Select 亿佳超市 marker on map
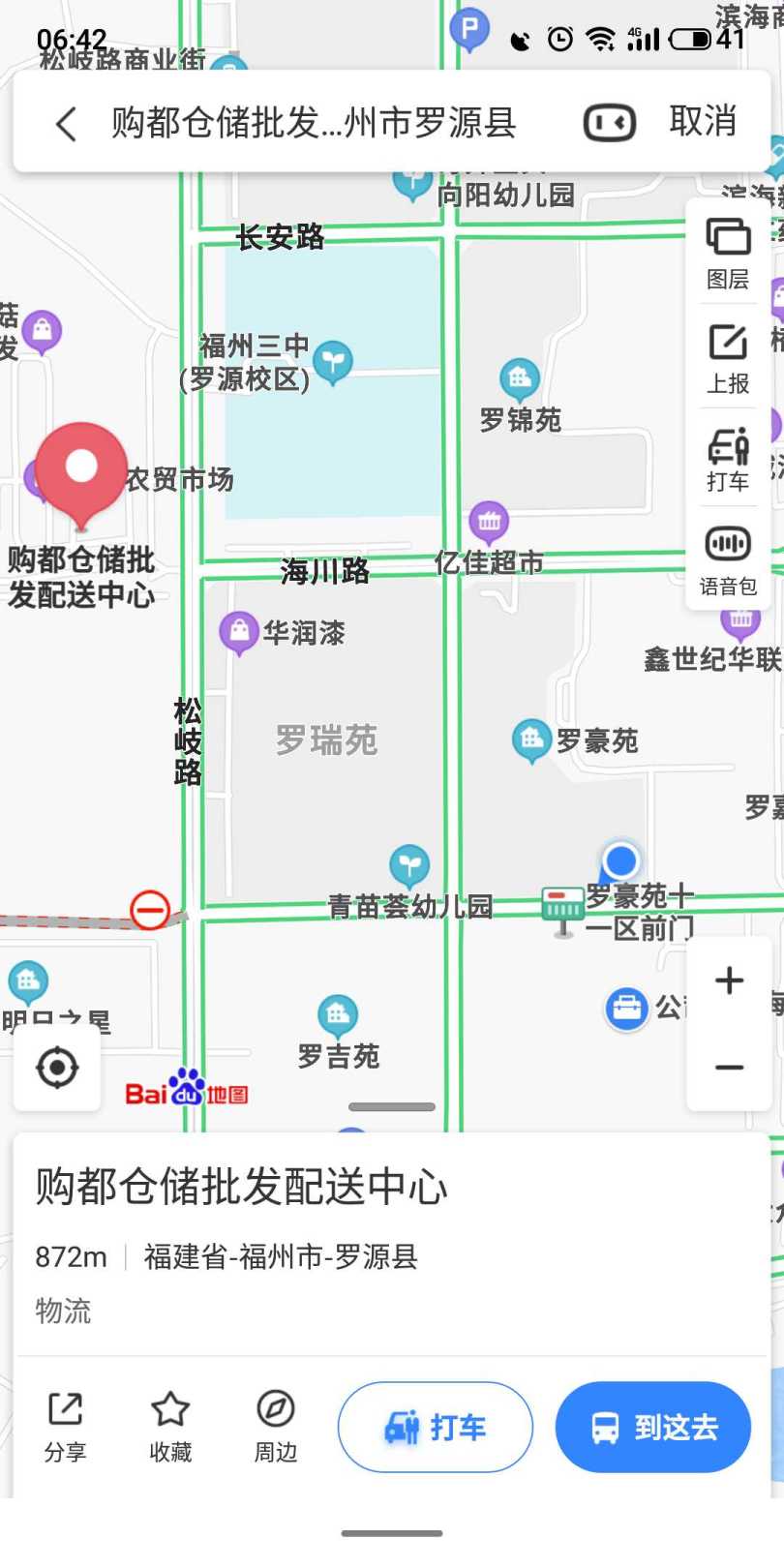Screen dimensions: 784x1568 [489, 523]
